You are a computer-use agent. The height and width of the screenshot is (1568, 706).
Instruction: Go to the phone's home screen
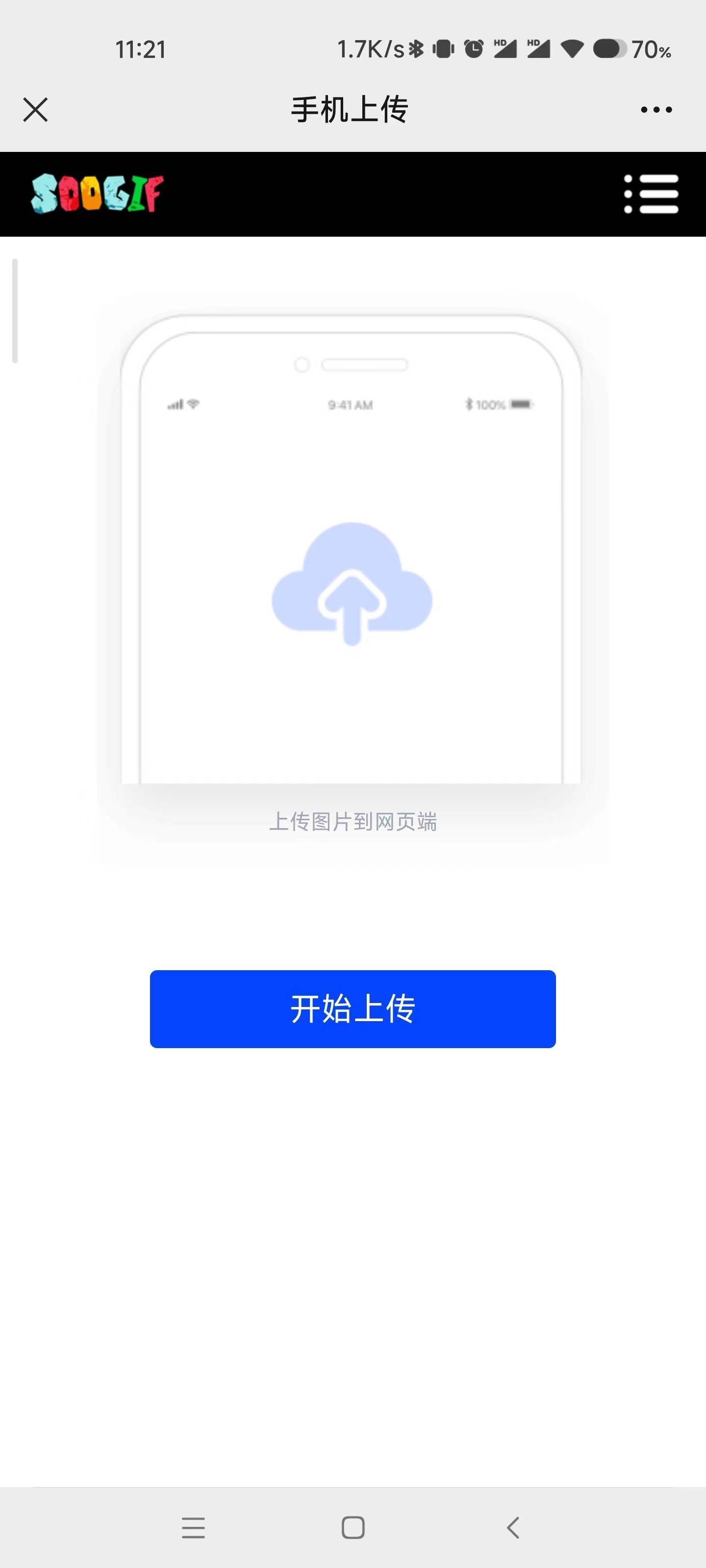tap(353, 1527)
